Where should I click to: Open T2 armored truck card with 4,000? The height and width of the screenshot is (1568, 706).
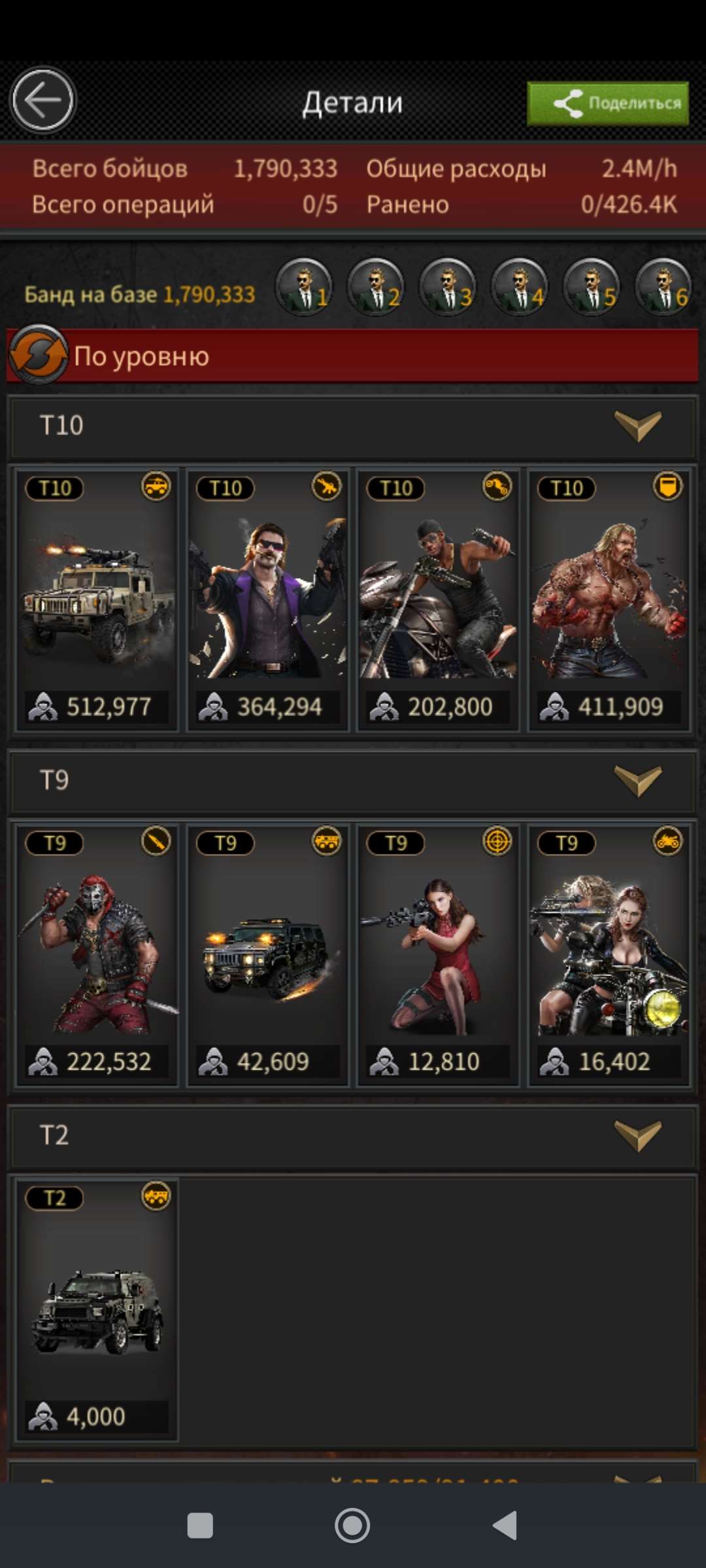[97, 1309]
